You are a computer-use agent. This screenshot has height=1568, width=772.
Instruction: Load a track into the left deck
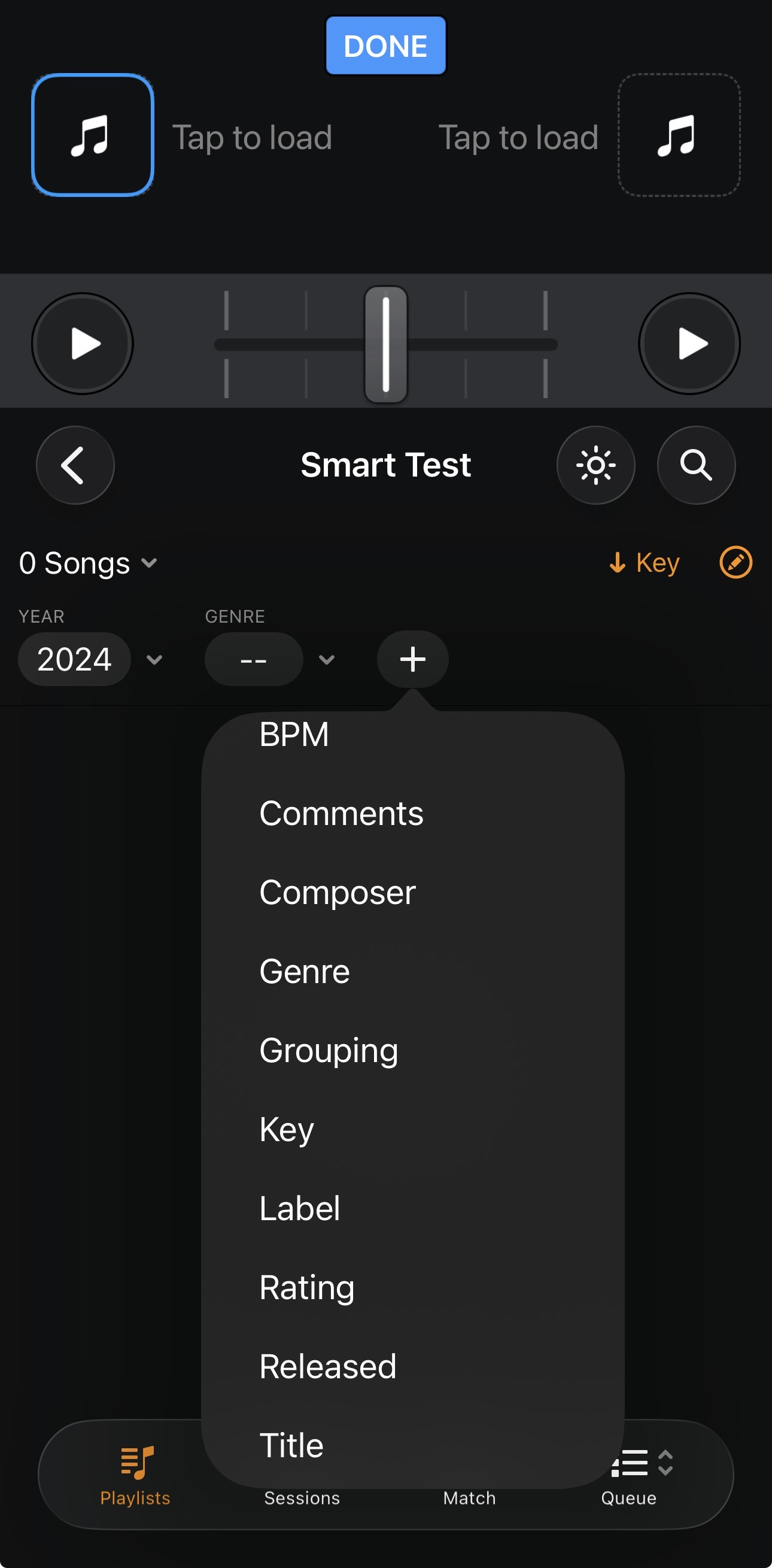(93, 135)
